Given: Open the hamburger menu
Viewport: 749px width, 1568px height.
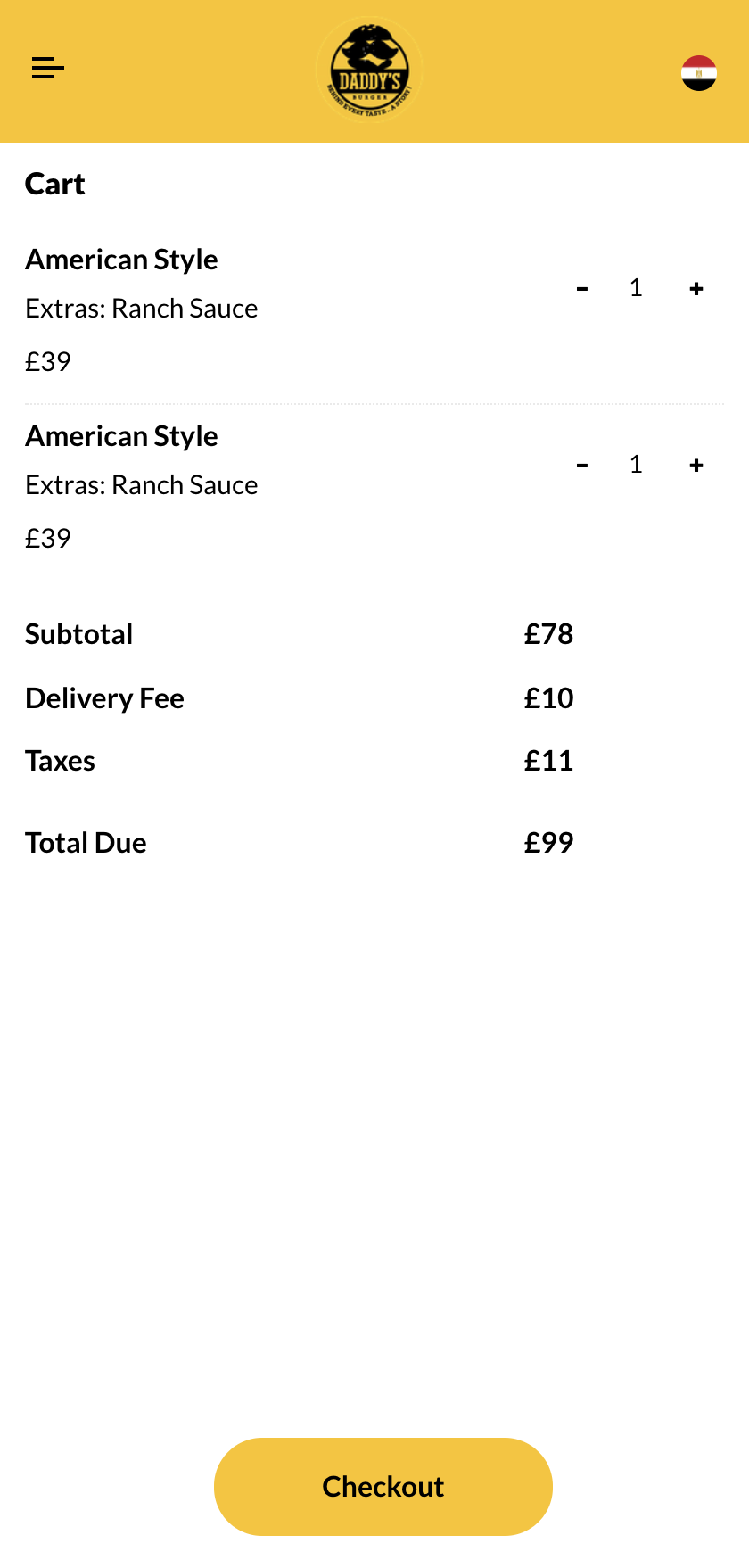Looking at the screenshot, I should point(48,68).
